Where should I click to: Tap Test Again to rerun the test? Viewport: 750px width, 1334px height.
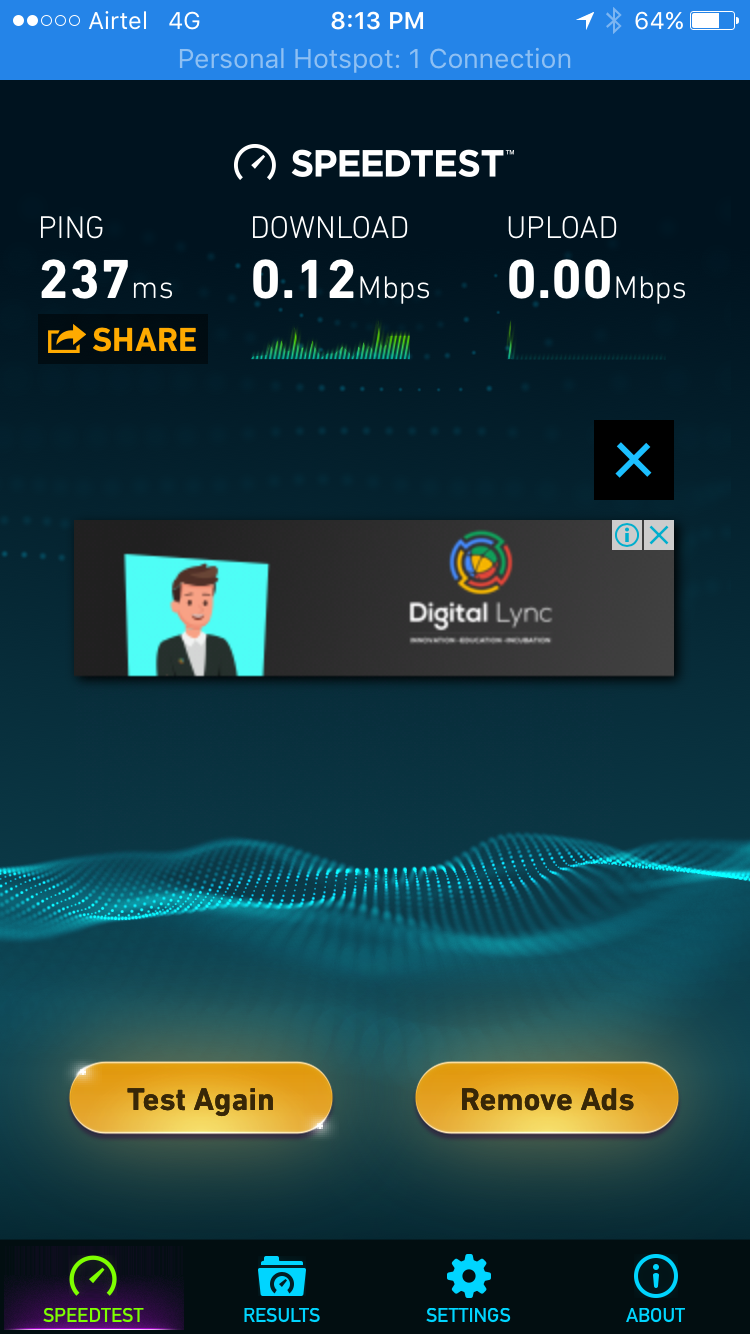coord(200,1099)
